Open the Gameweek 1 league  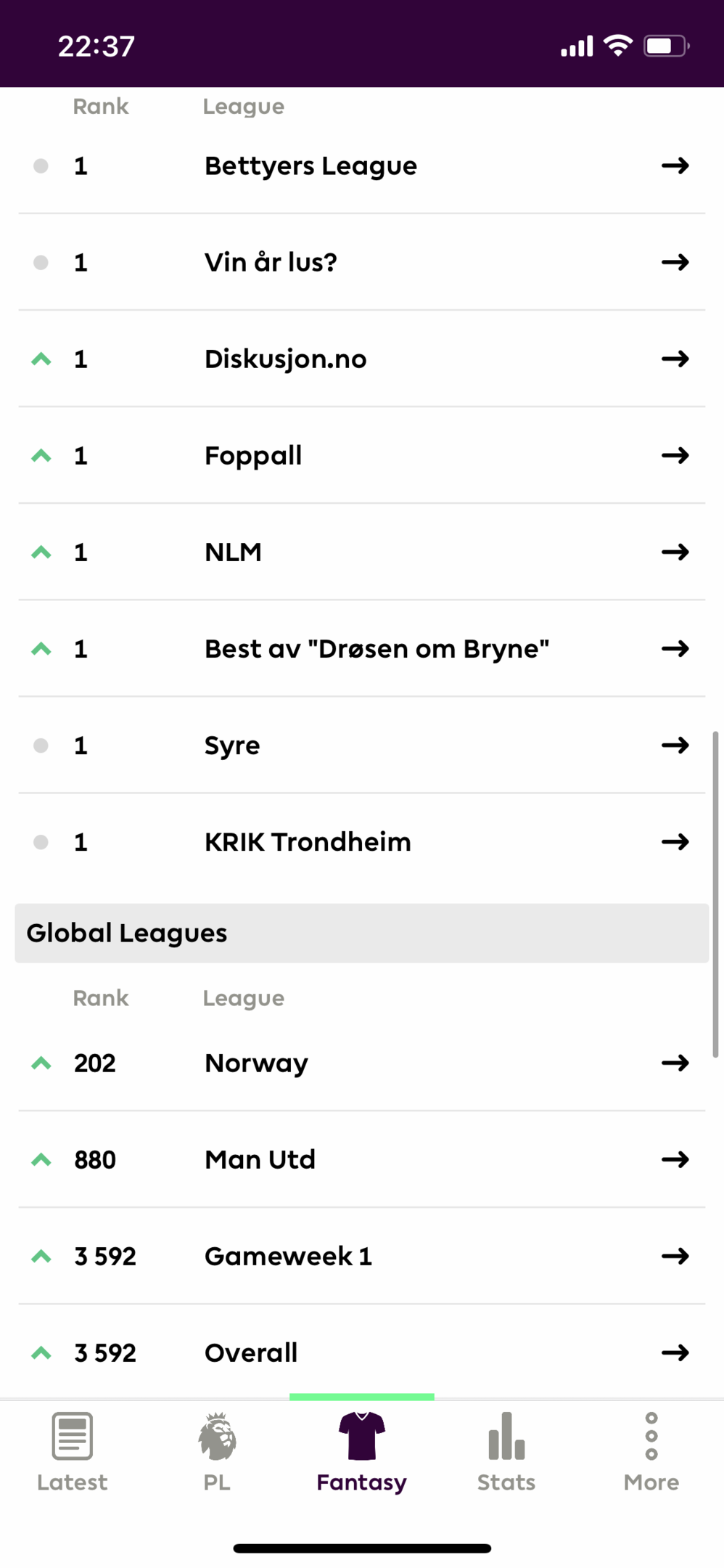click(362, 1256)
